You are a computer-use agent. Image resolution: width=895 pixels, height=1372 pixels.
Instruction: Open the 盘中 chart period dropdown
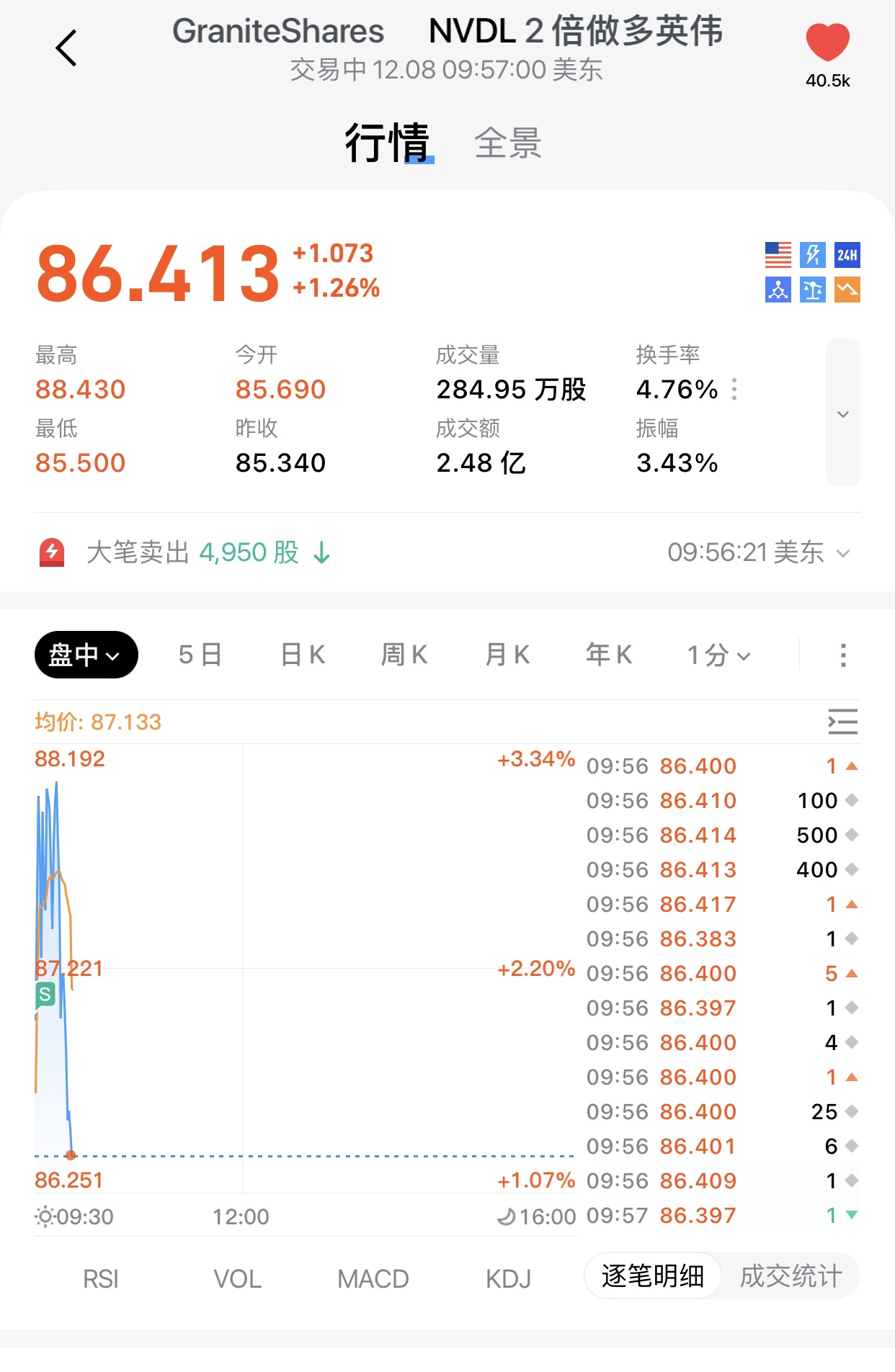coord(86,655)
